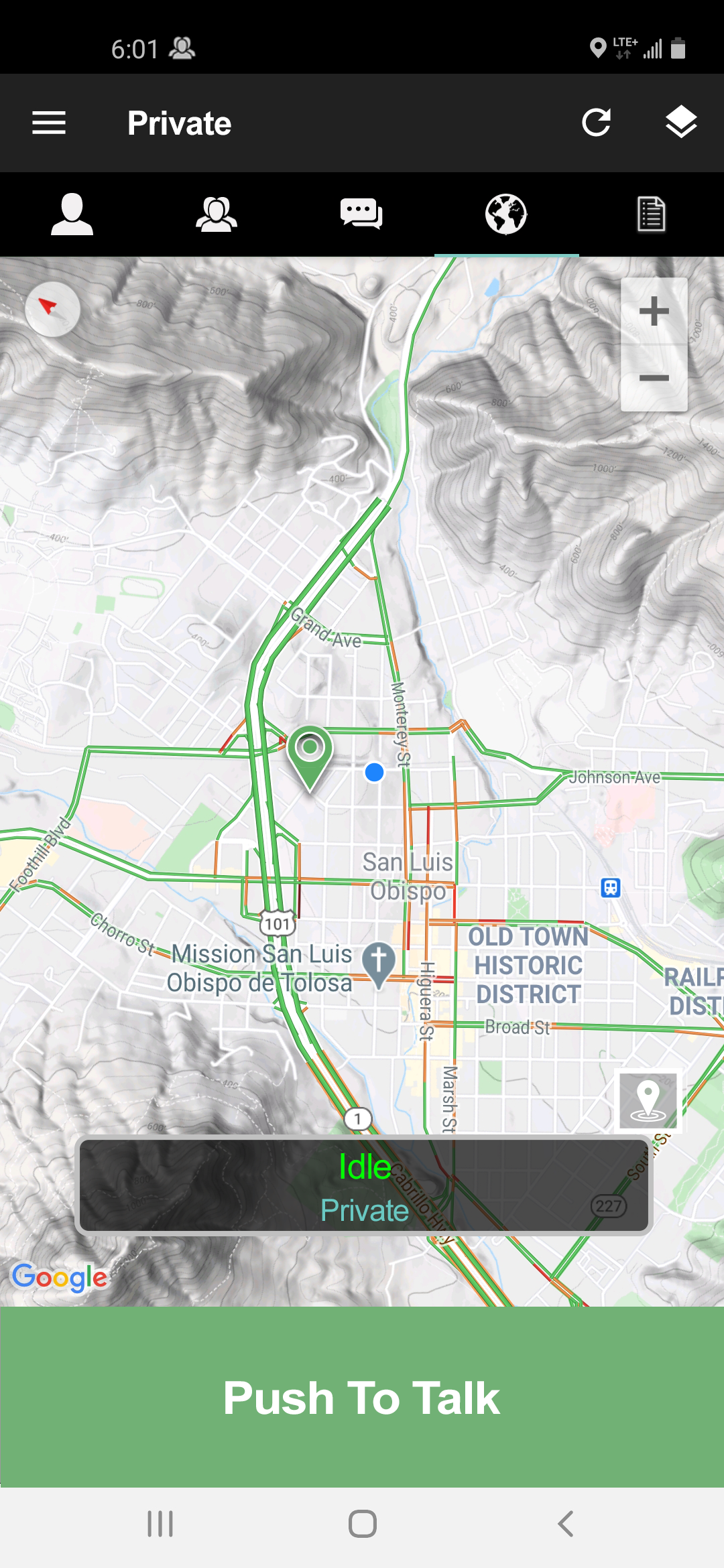The image size is (724, 1568).
Task: Open recent apps from navigation bar
Action: 160,1524
